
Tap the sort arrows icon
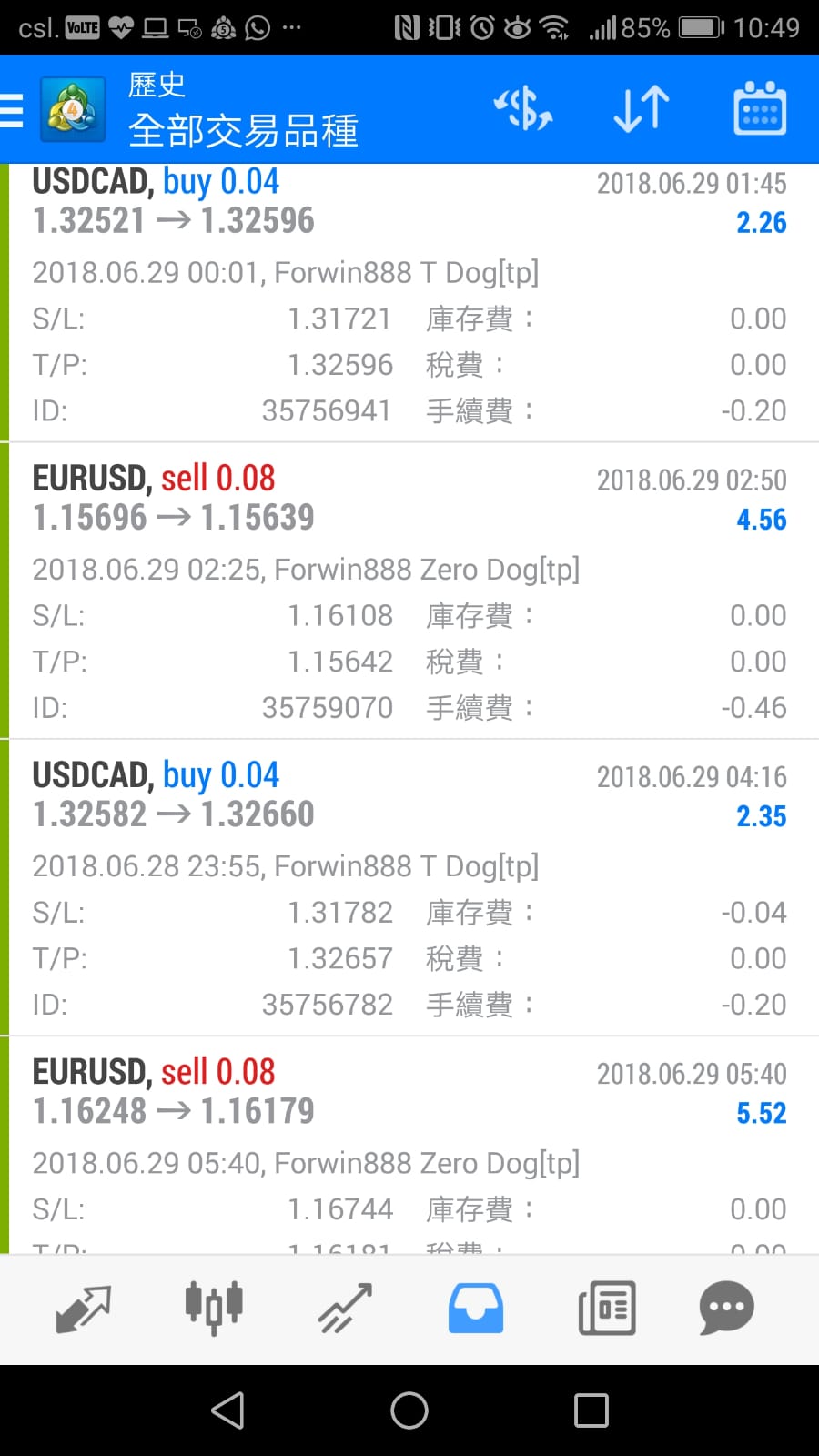[642, 109]
